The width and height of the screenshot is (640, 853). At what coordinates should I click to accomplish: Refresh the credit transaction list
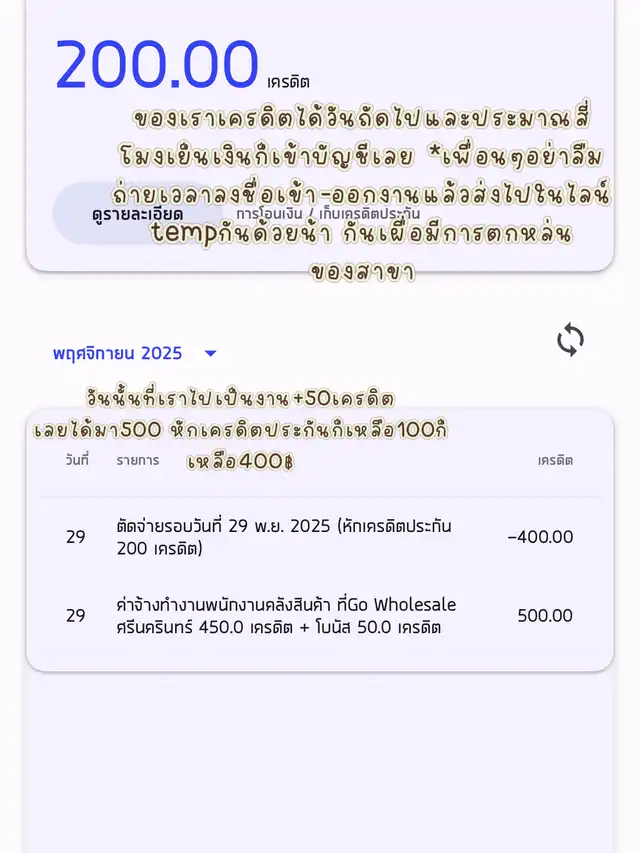point(570,340)
